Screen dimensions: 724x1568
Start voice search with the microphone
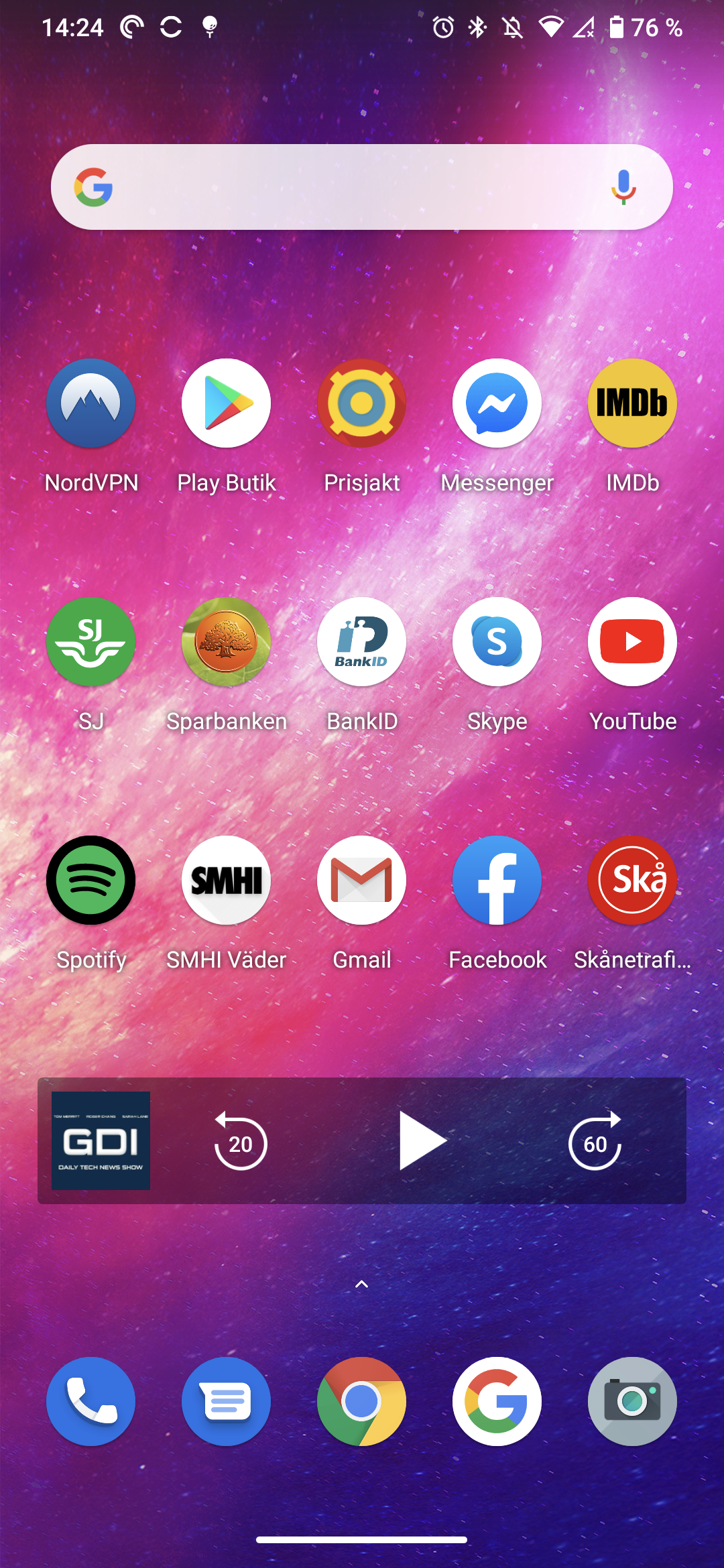pyautogui.click(x=623, y=187)
